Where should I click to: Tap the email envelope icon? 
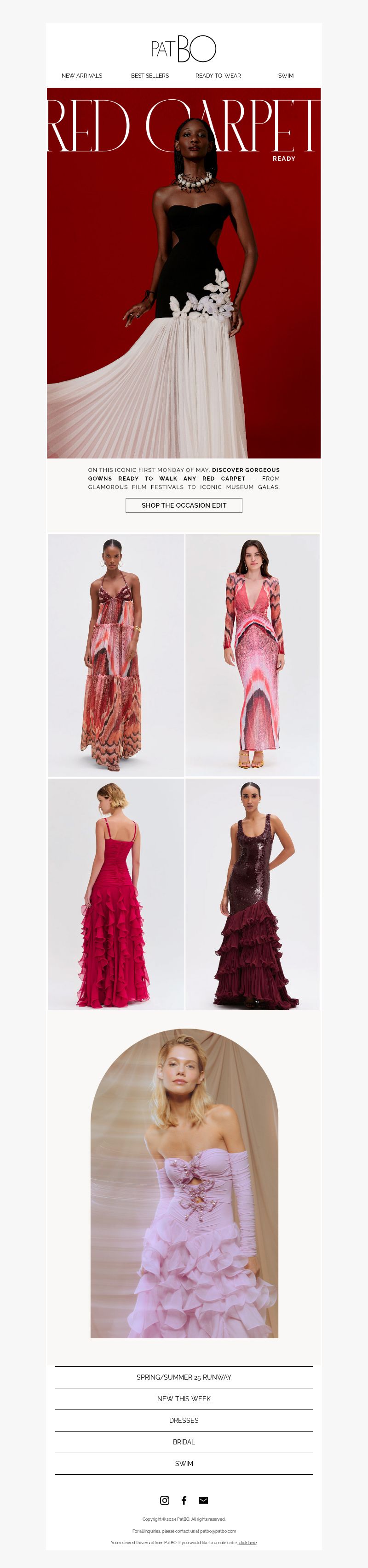pos(203,1500)
